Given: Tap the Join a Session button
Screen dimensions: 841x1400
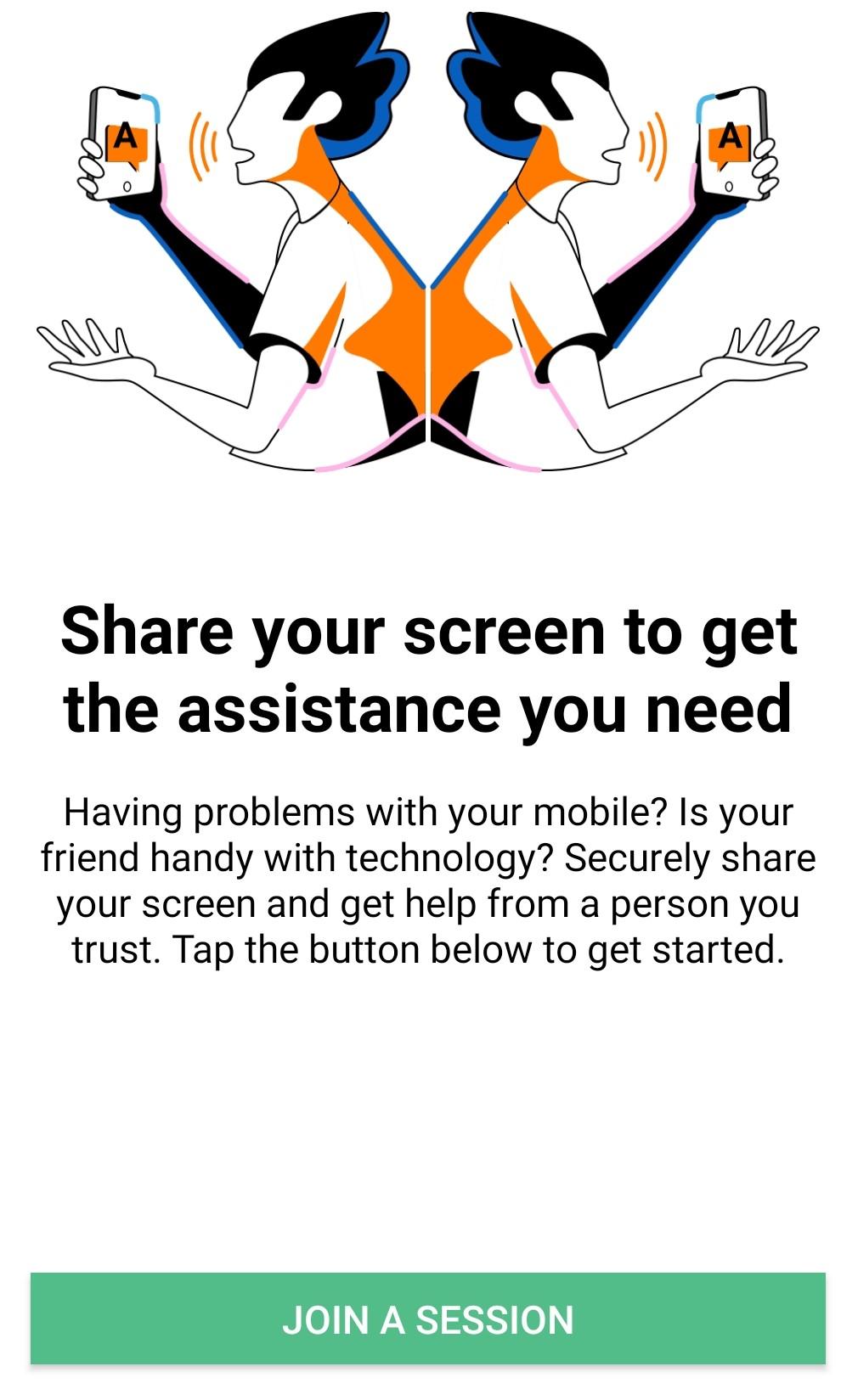Looking at the screenshot, I should [x=427, y=1318].
